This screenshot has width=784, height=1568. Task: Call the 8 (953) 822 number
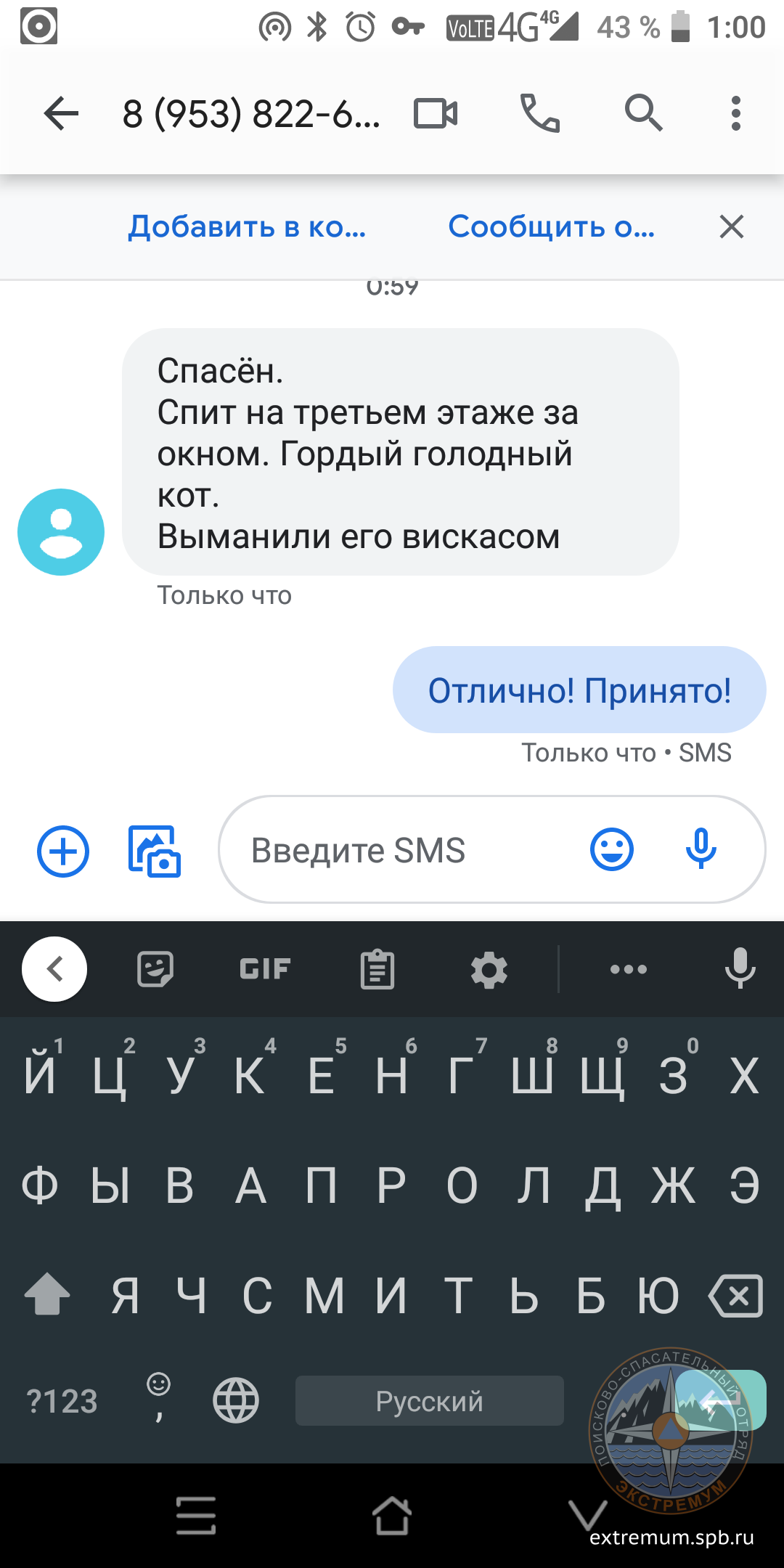coord(540,114)
